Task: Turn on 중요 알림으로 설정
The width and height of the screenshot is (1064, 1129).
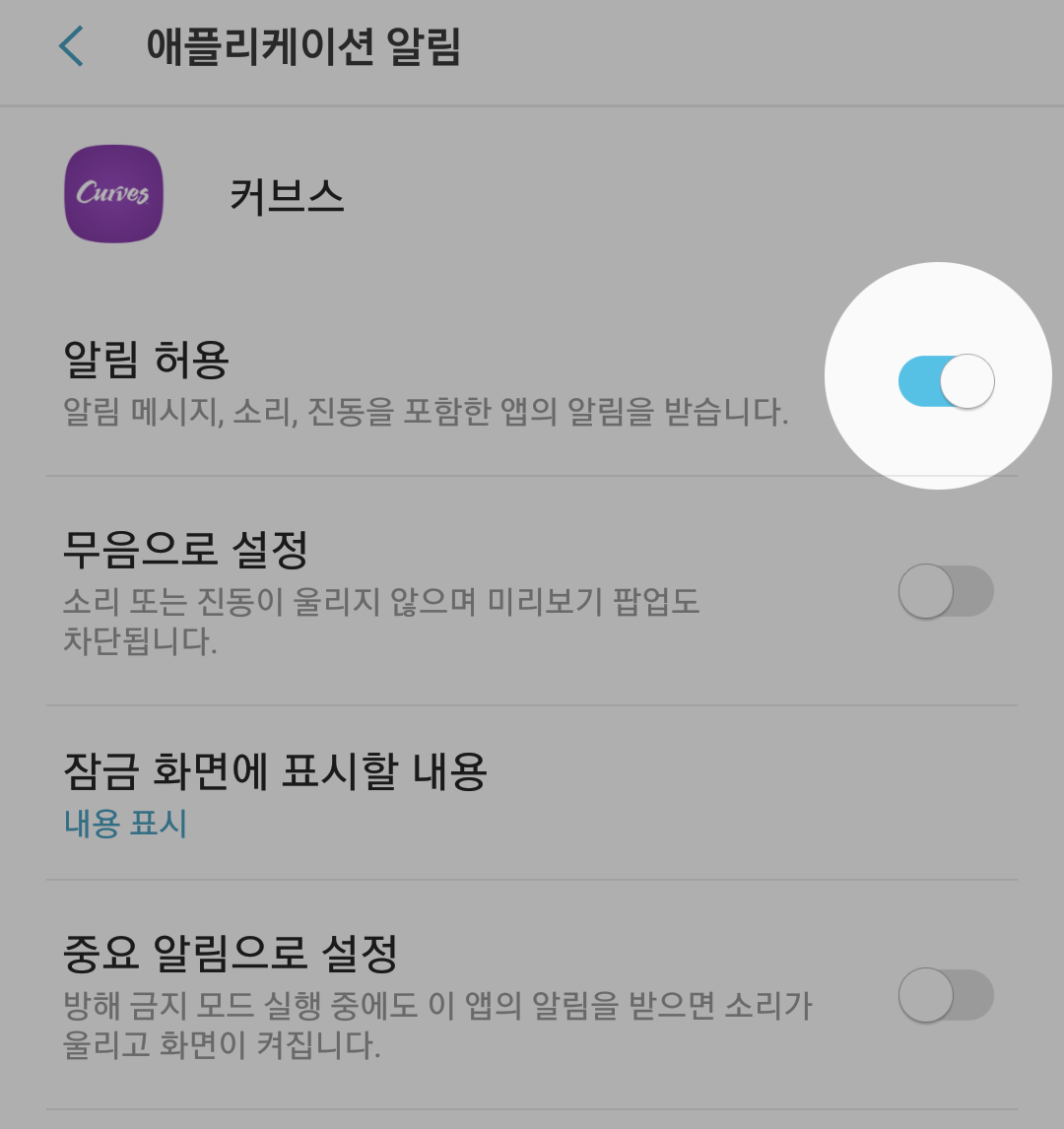Action: pos(946,995)
